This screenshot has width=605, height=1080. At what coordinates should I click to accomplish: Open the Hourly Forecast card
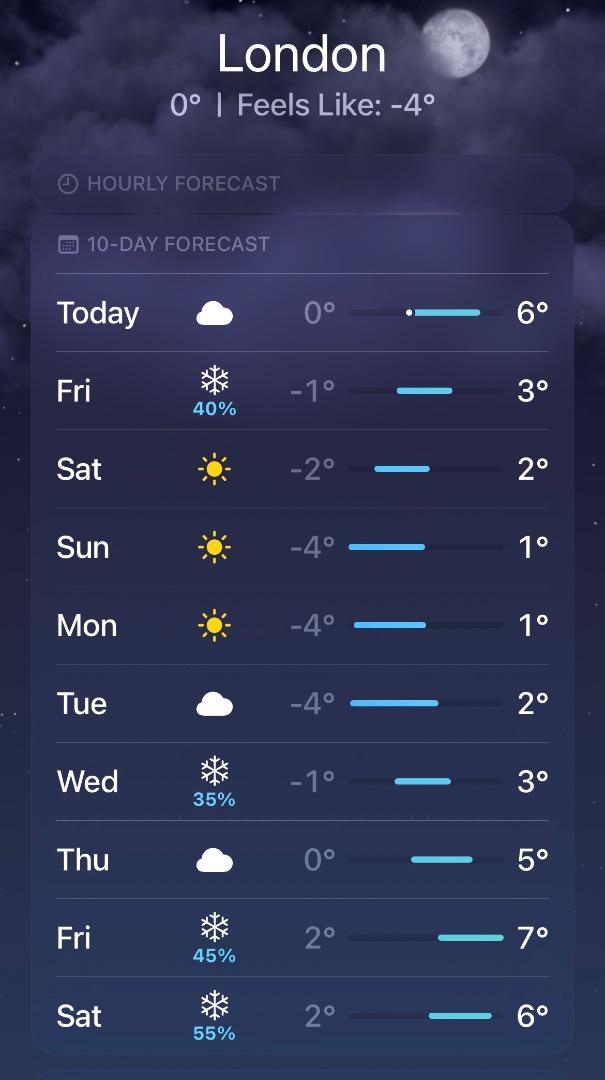[x=302, y=184]
